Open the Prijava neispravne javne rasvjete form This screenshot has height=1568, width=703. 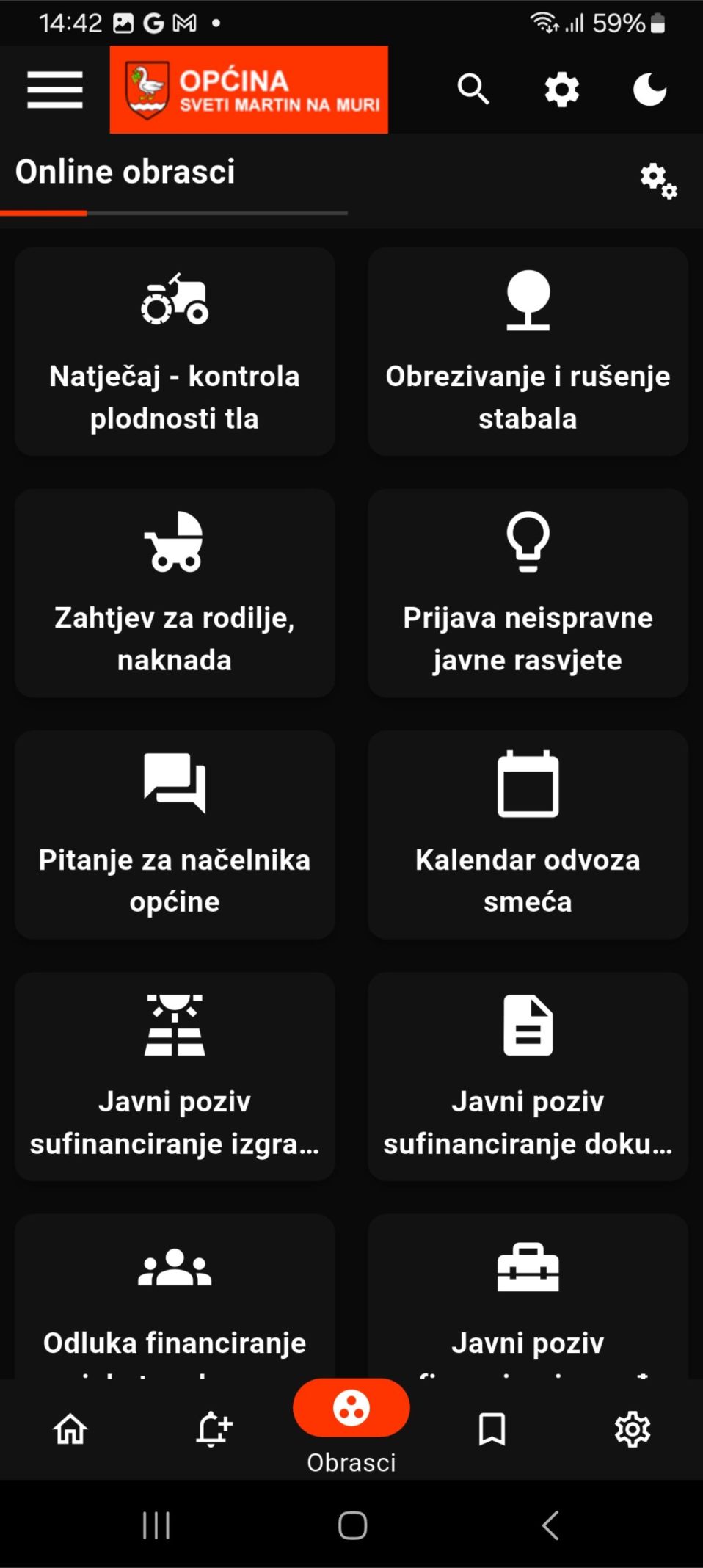(x=527, y=593)
